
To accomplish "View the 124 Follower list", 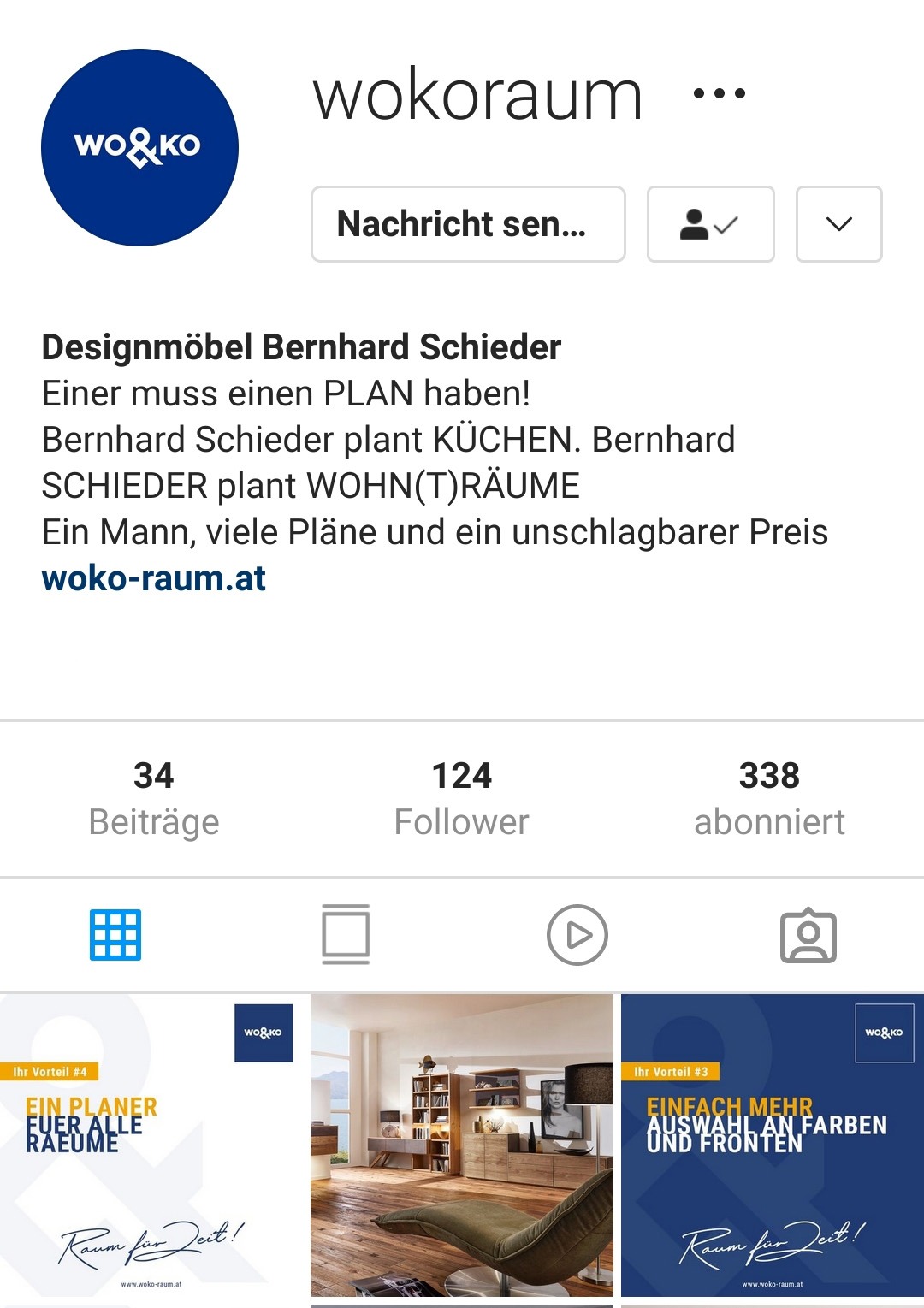I will tap(461, 798).
